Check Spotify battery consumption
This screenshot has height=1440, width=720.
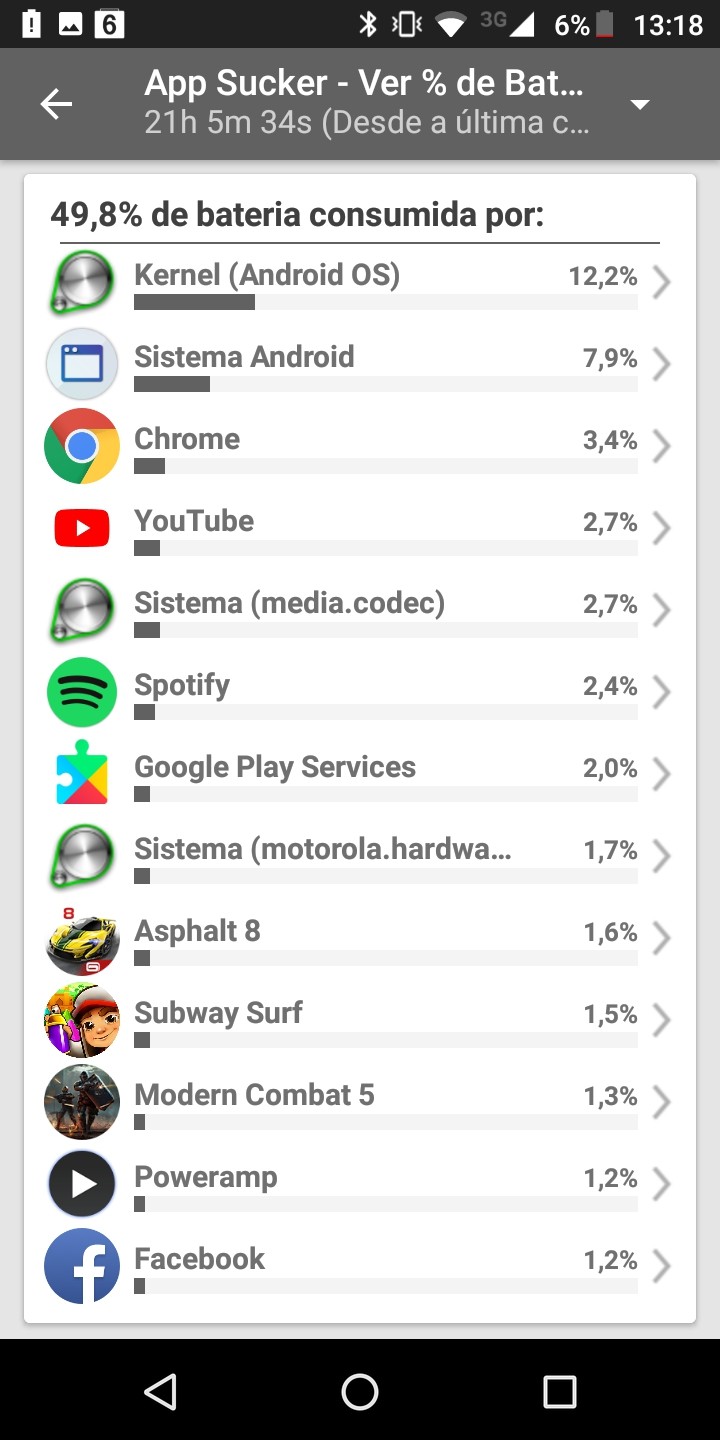360,694
